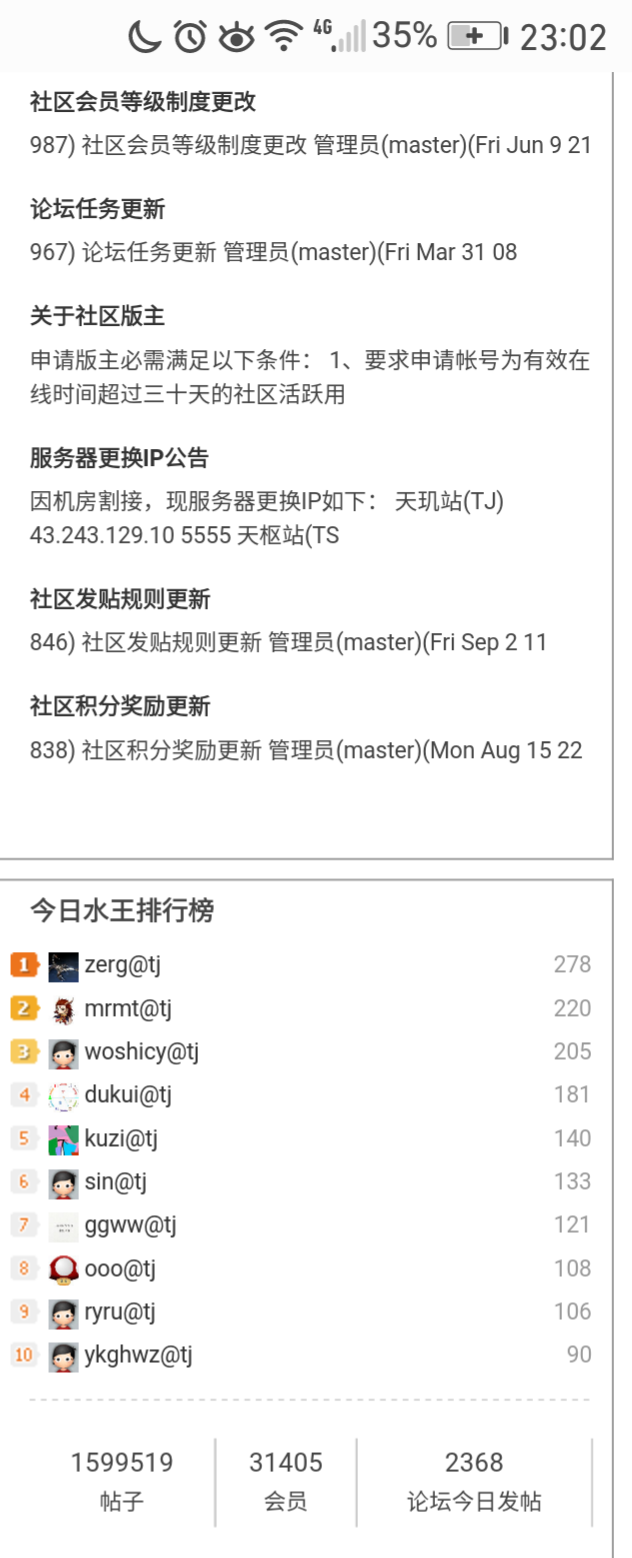Open the 社区发贴规则更新 post
Viewport: 632px width, 1558px height.
pyautogui.click(x=120, y=599)
